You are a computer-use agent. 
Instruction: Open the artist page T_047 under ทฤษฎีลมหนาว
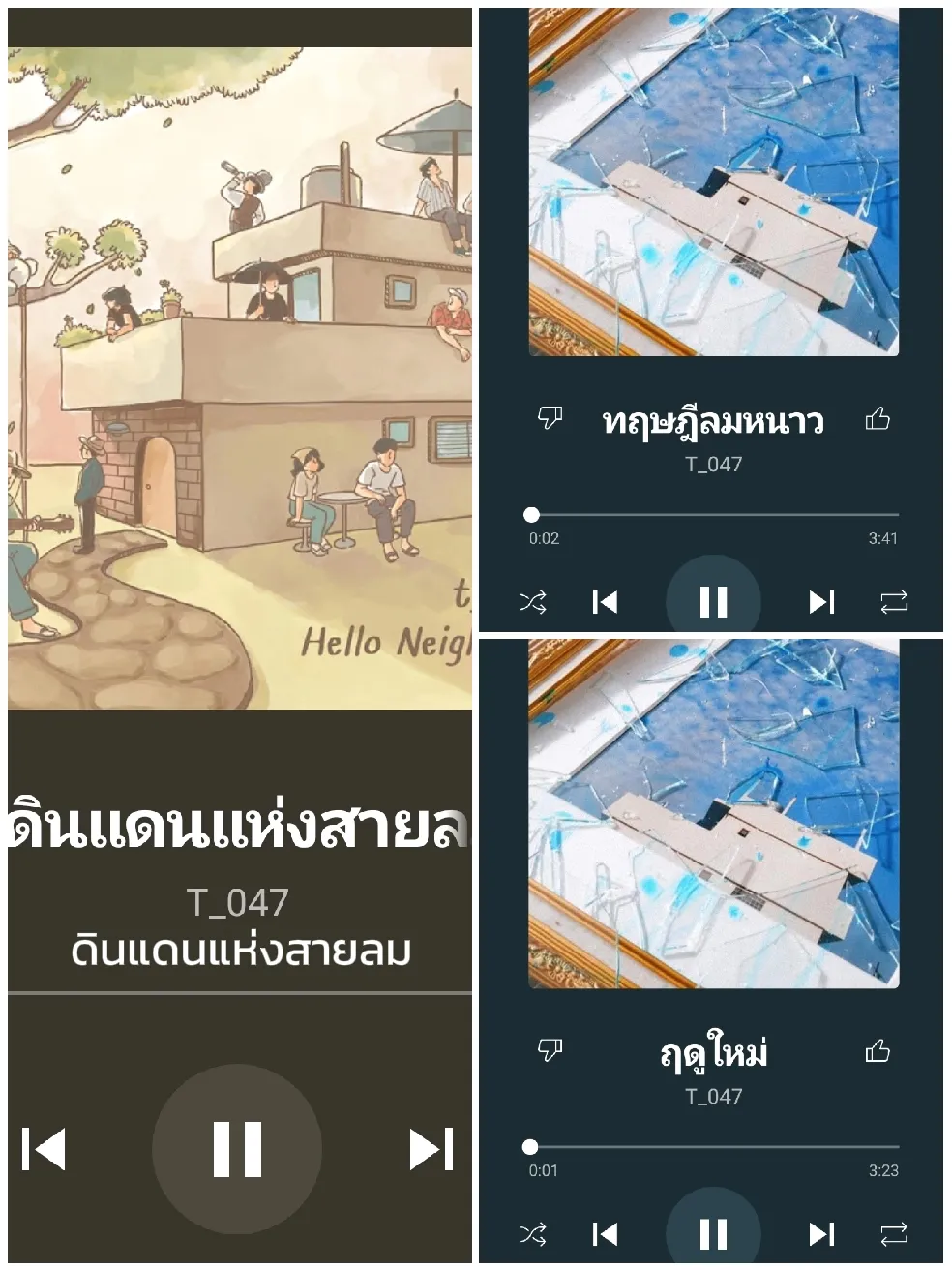pyautogui.click(x=713, y=465)
